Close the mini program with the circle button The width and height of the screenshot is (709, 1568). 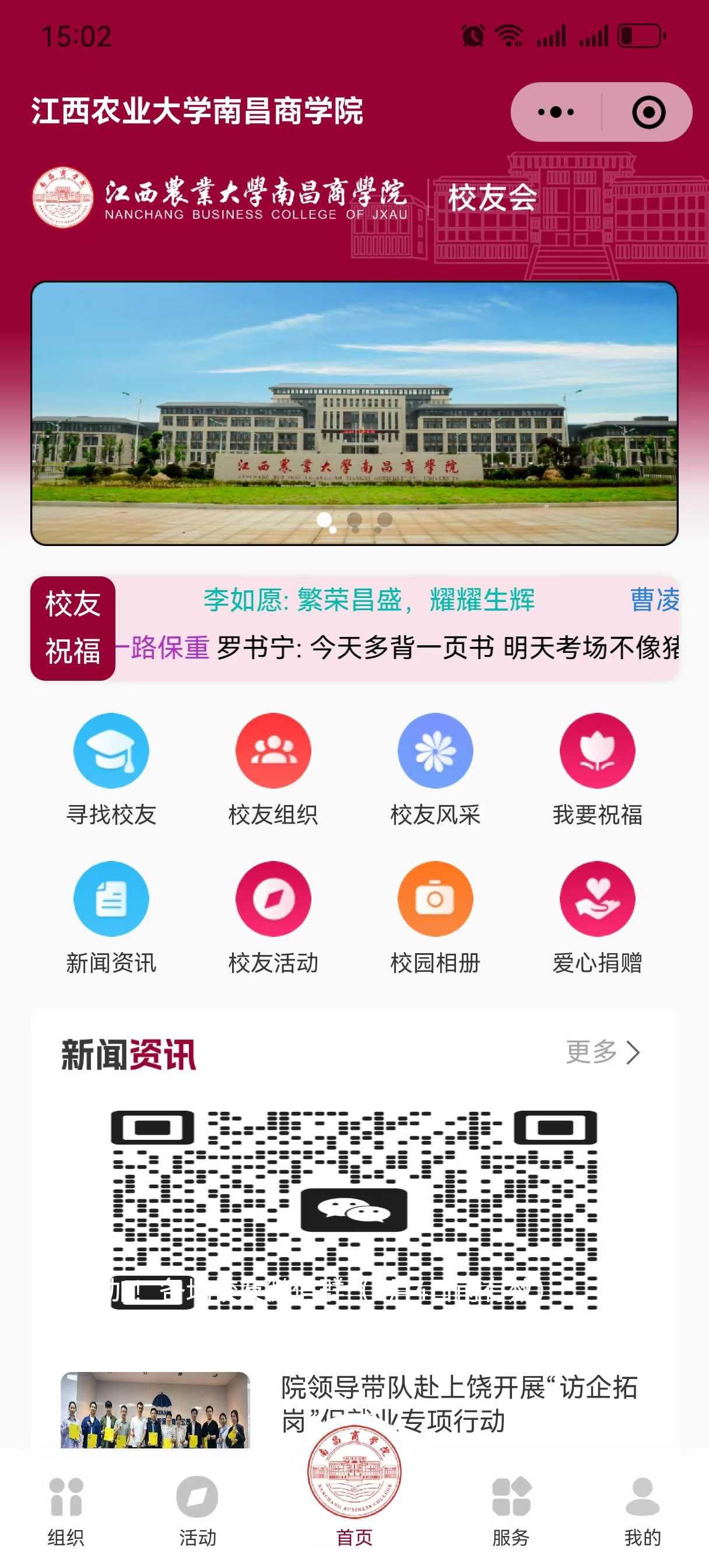coord(648,112)
